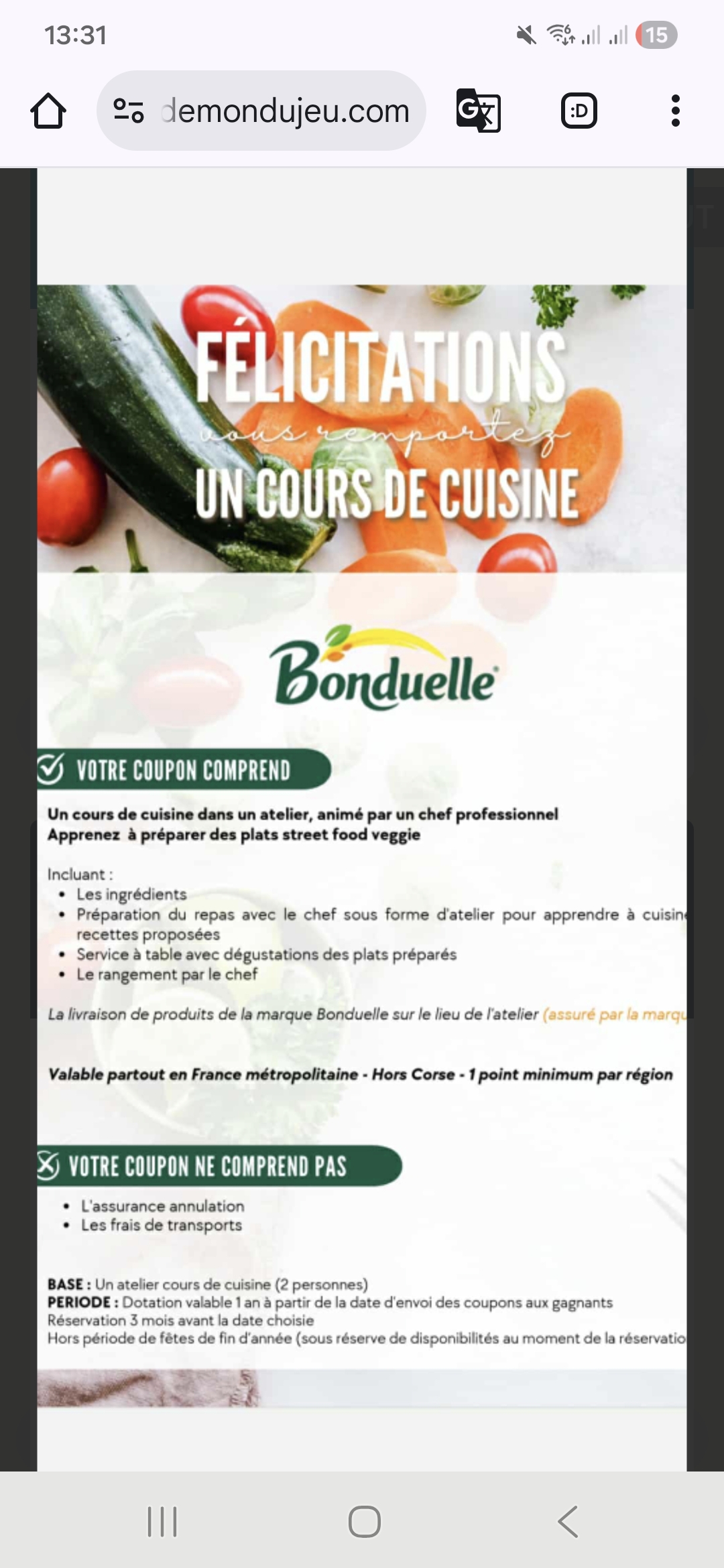This screenshot has width=724, height=1568.
Task: Go back using the system back button
Action: (x=567, y=1521)
